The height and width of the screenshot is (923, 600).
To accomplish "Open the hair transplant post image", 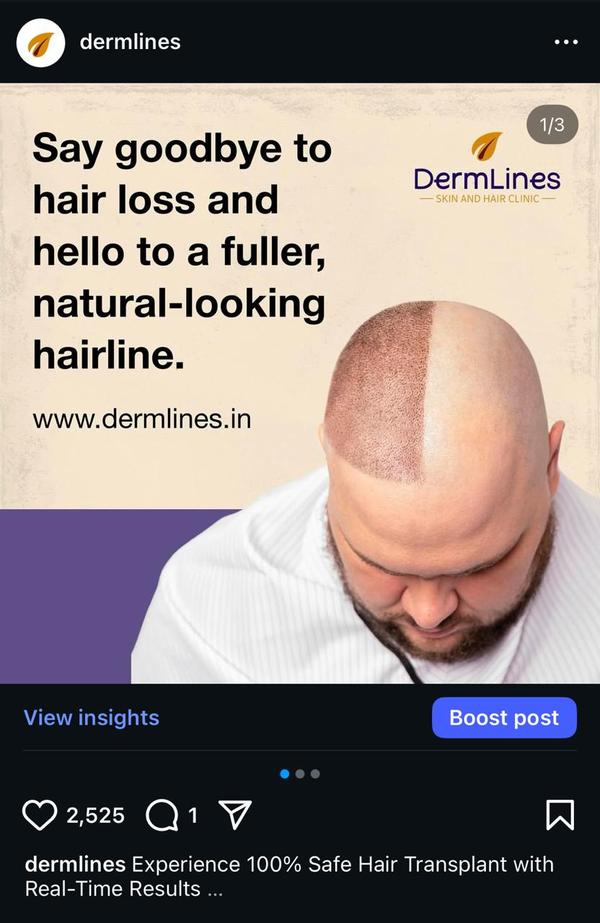I will click(x=300, y=382).
